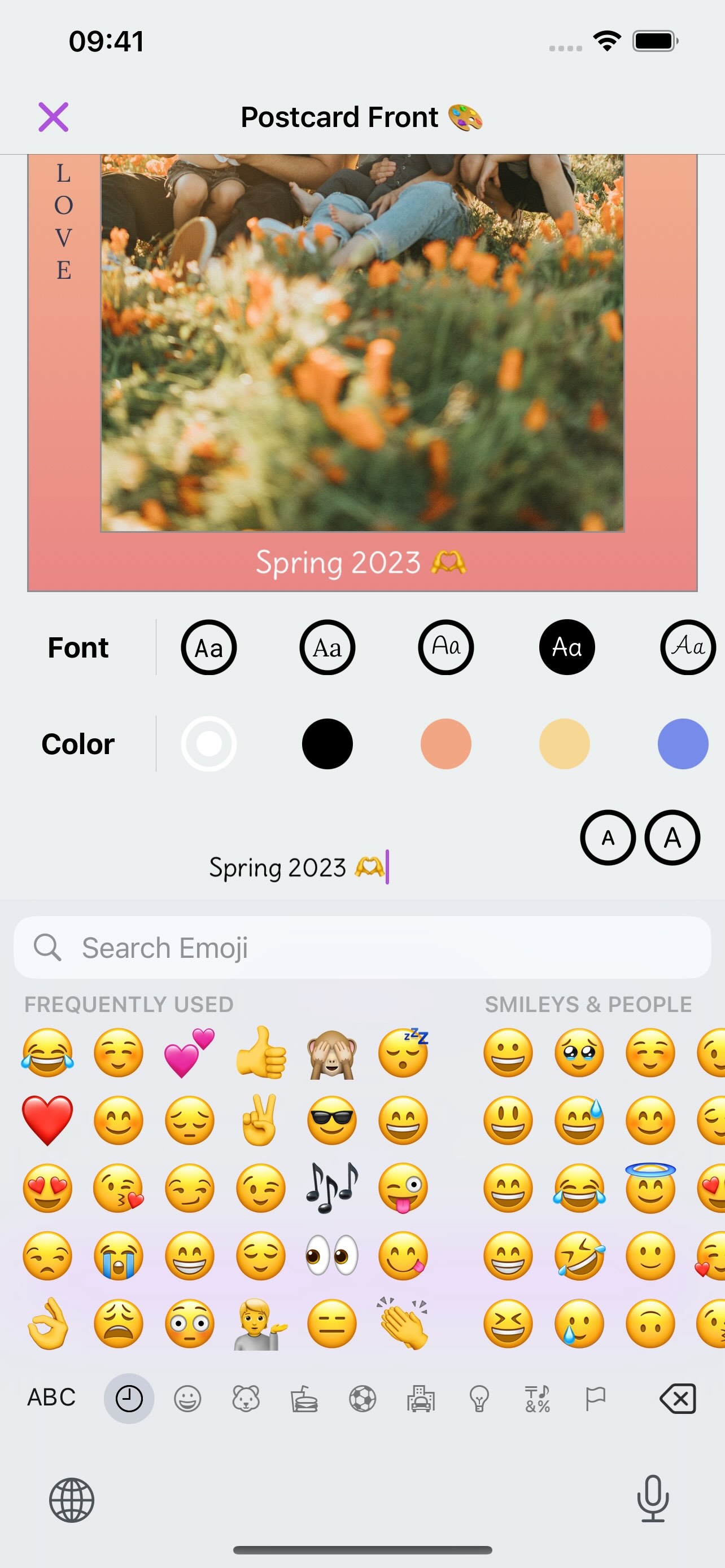Choose the pale yellow text color
The width and height of the screenshot is (725, 1568).
pos(564,744)
